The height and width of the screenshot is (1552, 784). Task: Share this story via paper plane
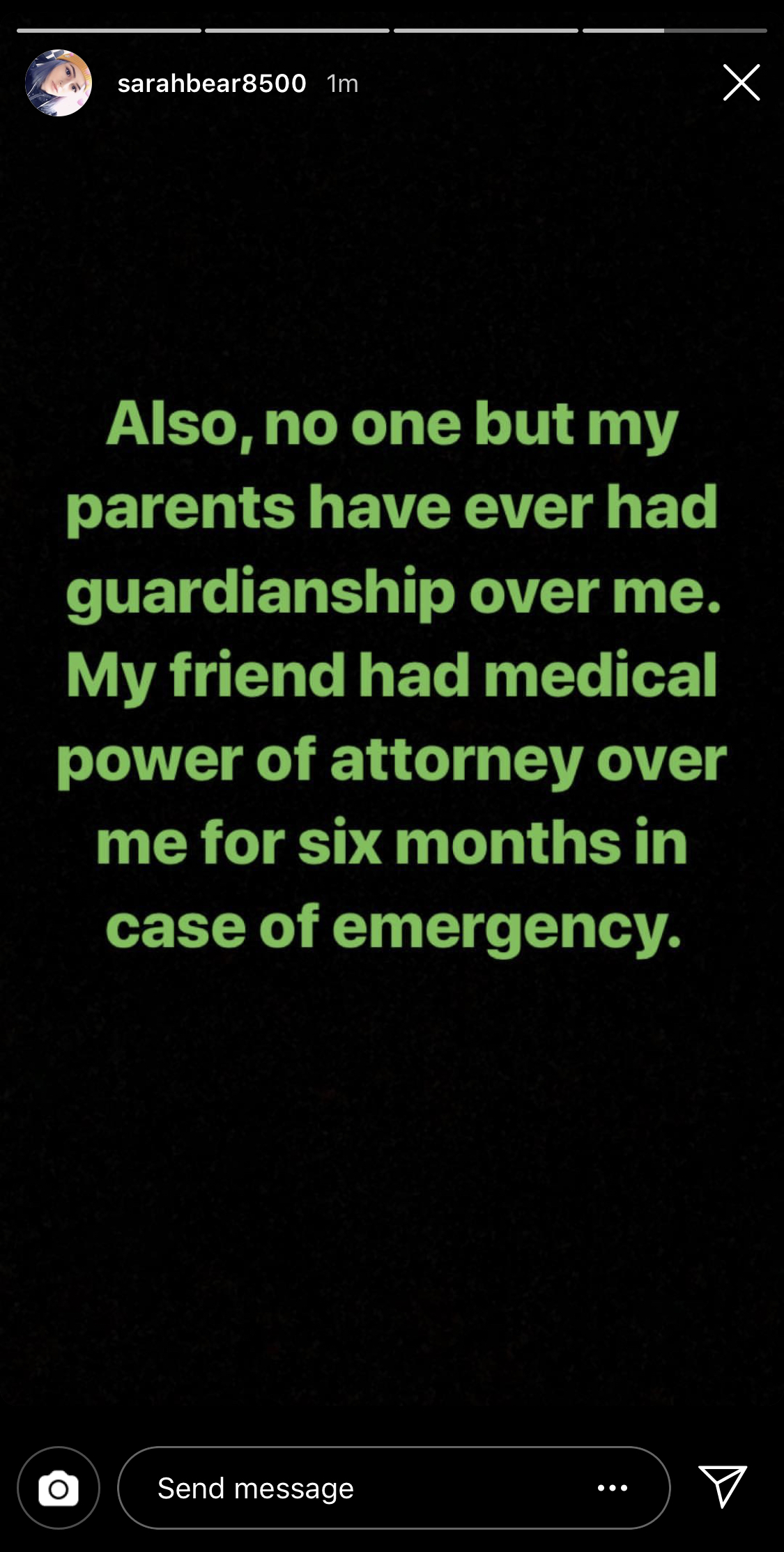(x=723, y=1486)
